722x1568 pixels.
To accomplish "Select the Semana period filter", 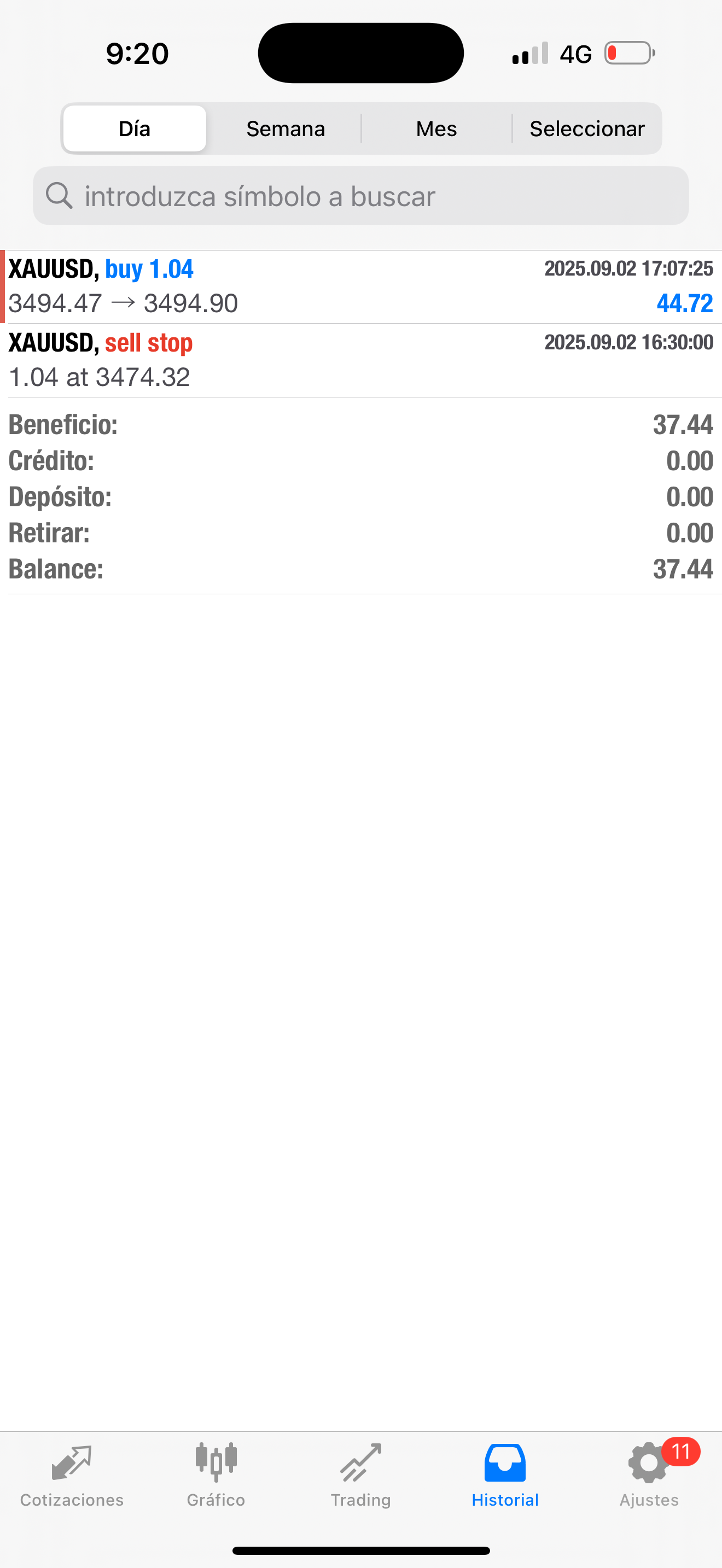I will [x=286, y=128].
